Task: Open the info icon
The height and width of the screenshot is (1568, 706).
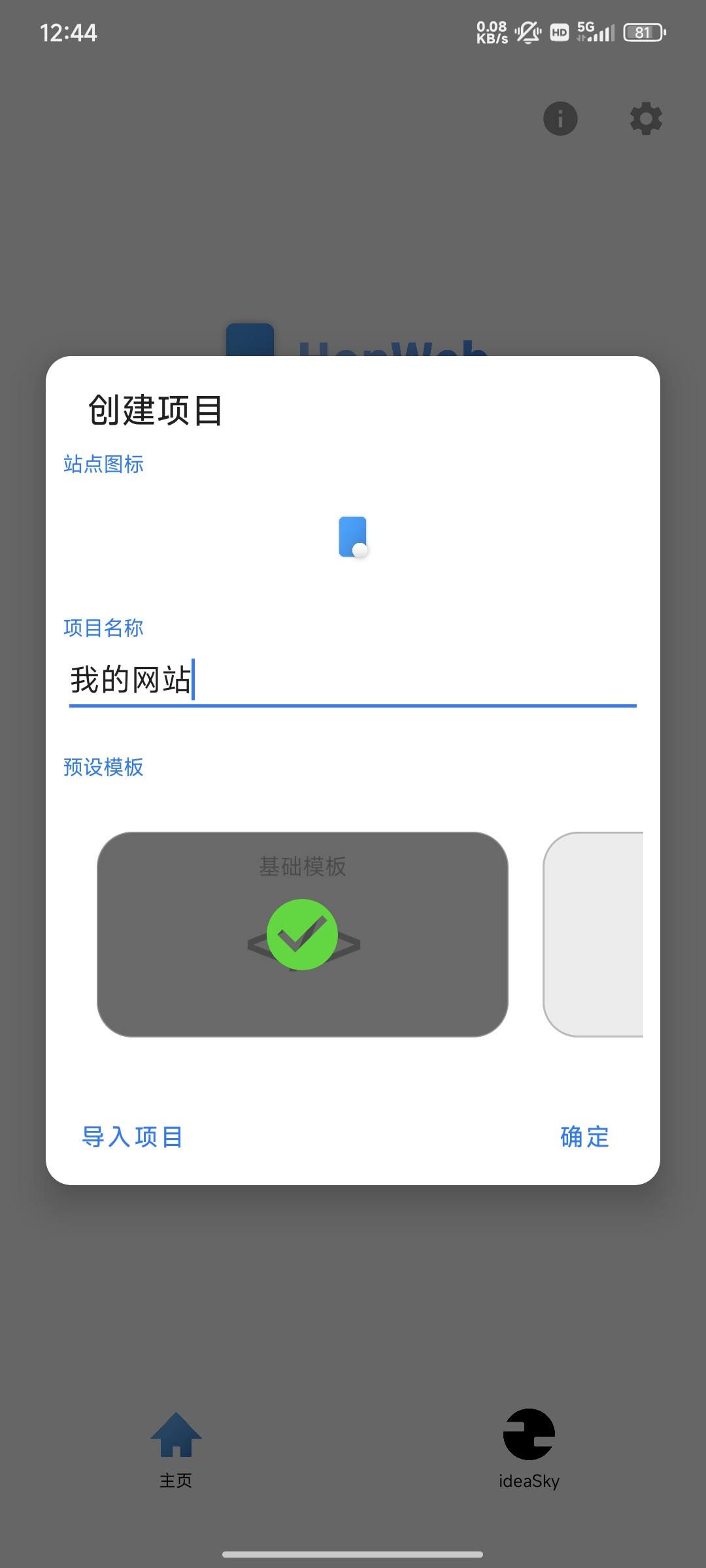Action: [560, 119]
